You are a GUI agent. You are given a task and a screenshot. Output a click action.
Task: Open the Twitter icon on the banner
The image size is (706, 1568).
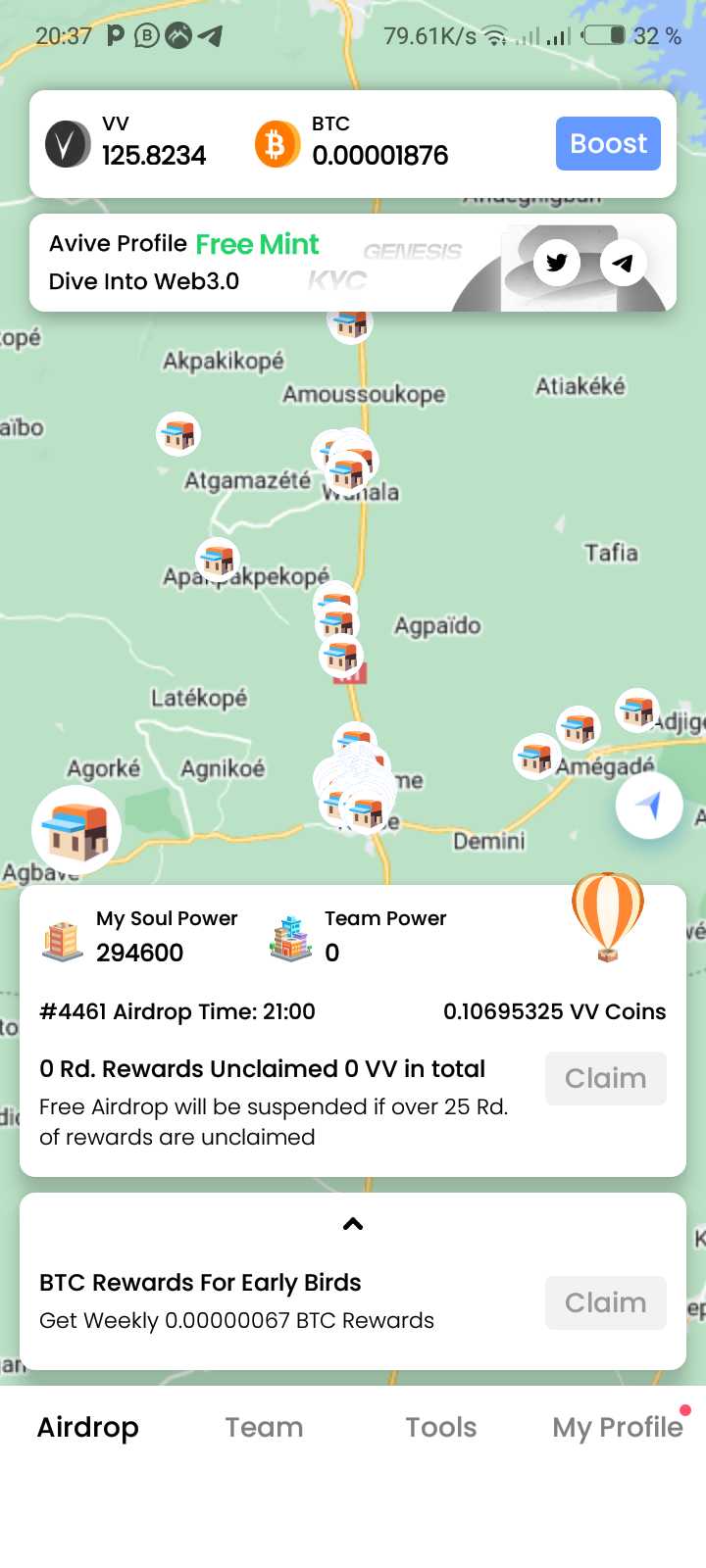point(557,263)
